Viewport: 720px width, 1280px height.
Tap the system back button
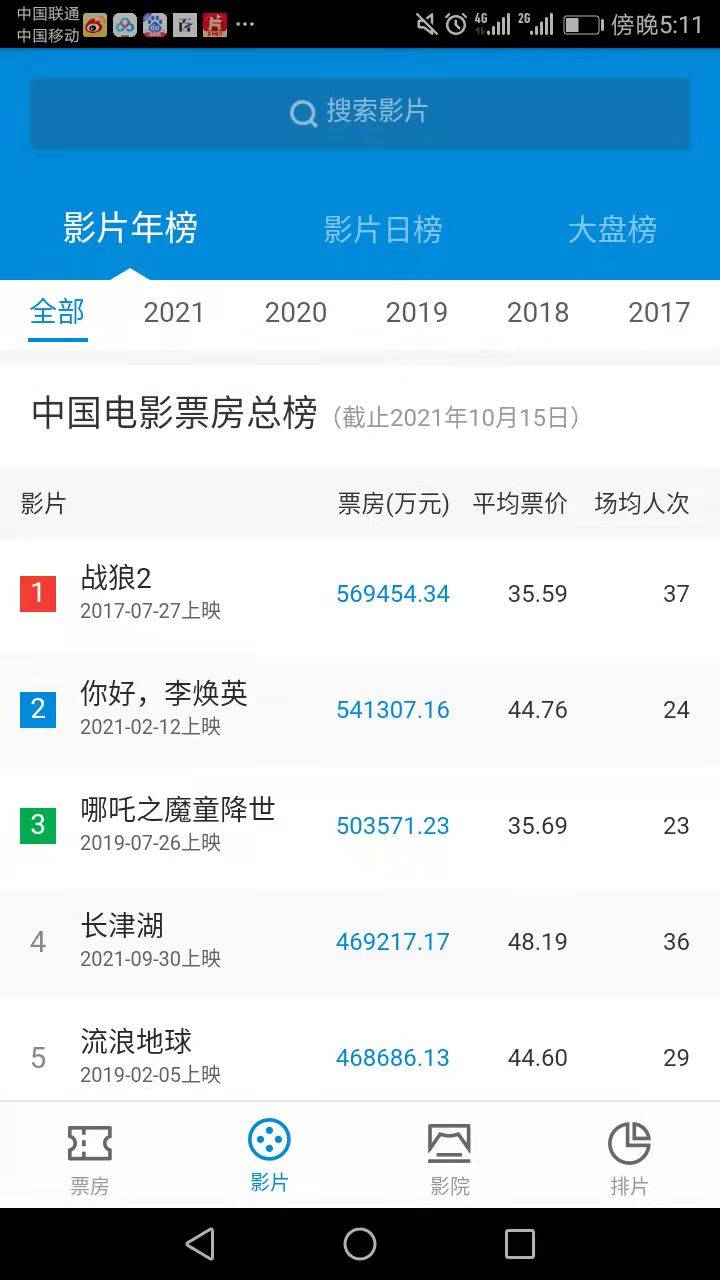pos(200,1244)
